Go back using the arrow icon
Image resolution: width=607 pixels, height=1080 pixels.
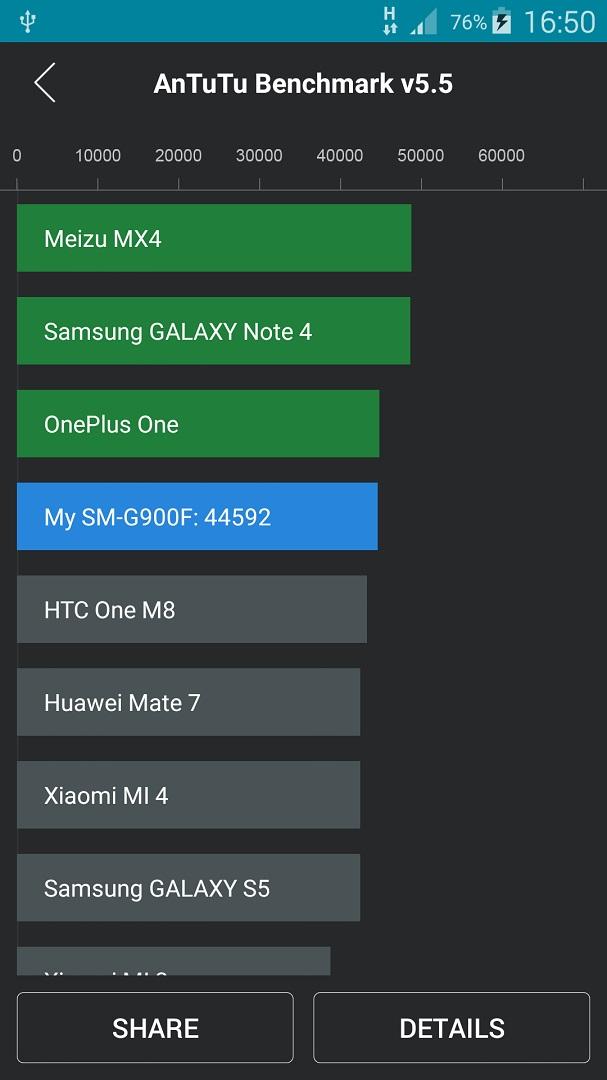click(x=45, y=83)
